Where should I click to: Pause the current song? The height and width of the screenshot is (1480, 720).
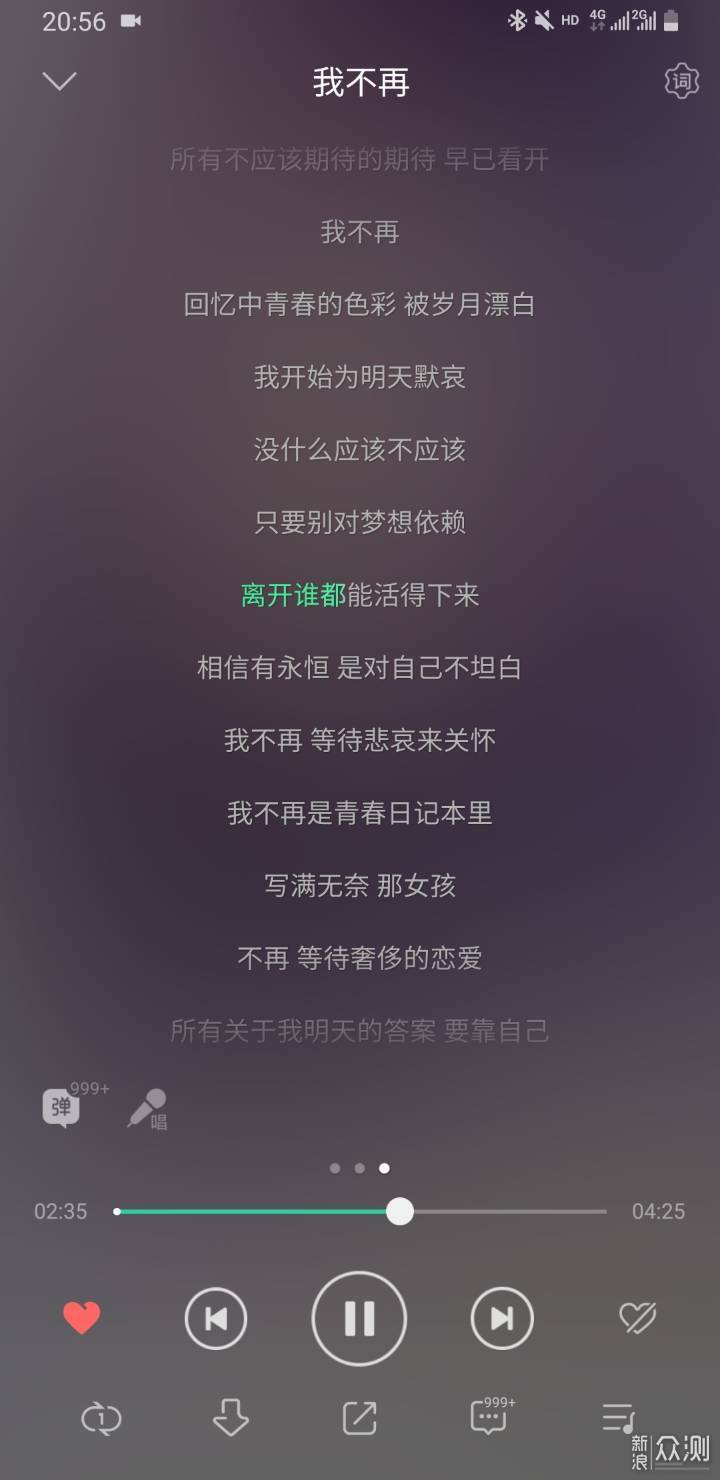(x=359, y=1319)
